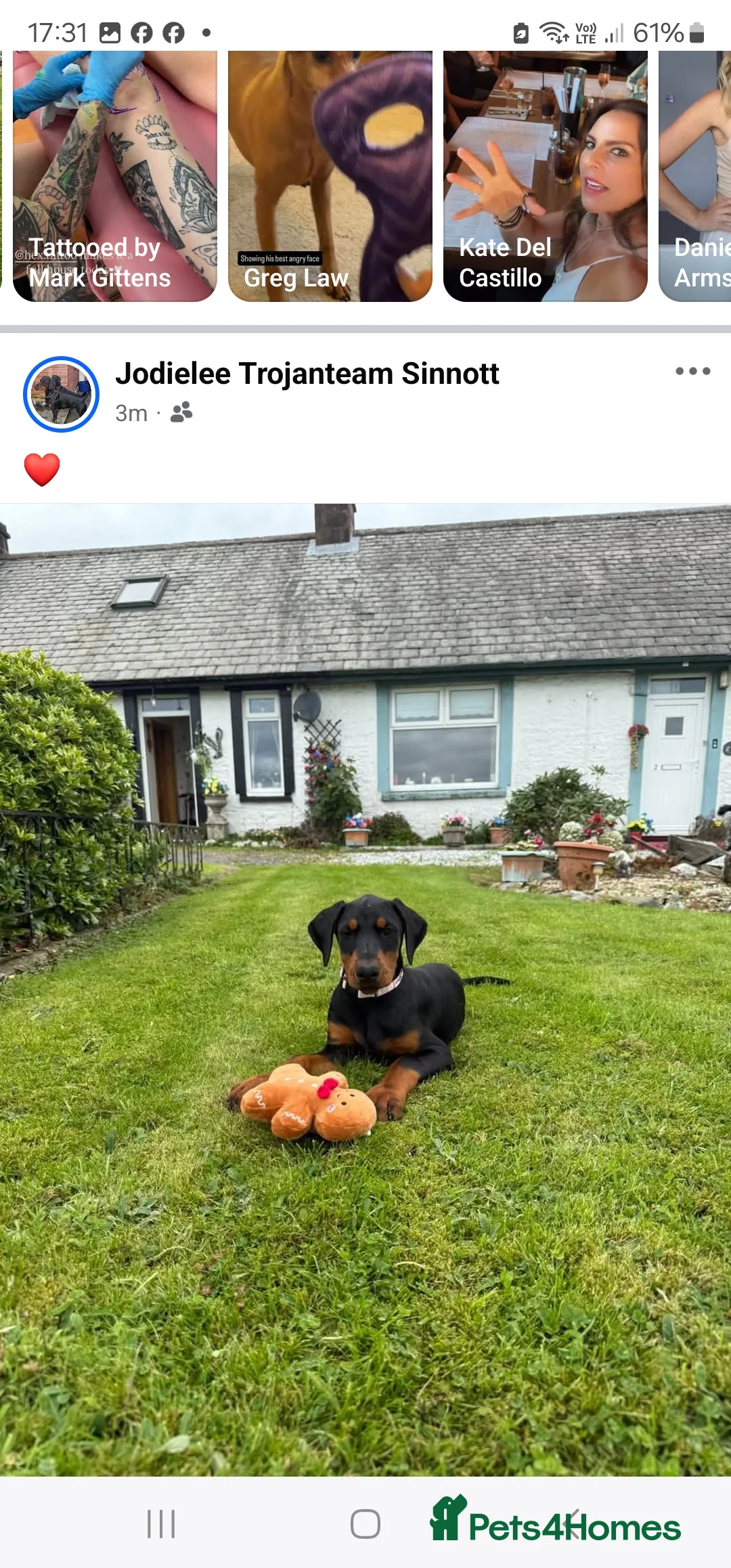This screenshot has width=731, height=1568.
Task: Open Jodielee Trojanteam Sinnott's profile name link
Action: tap(307, 374)
